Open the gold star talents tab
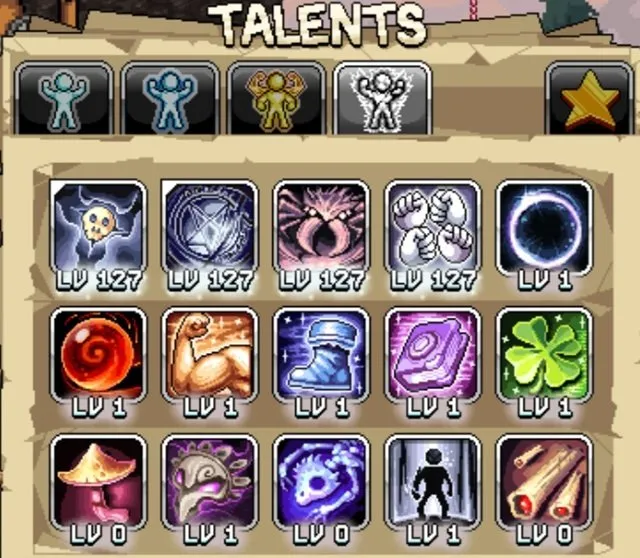 [x=591, y=100]
